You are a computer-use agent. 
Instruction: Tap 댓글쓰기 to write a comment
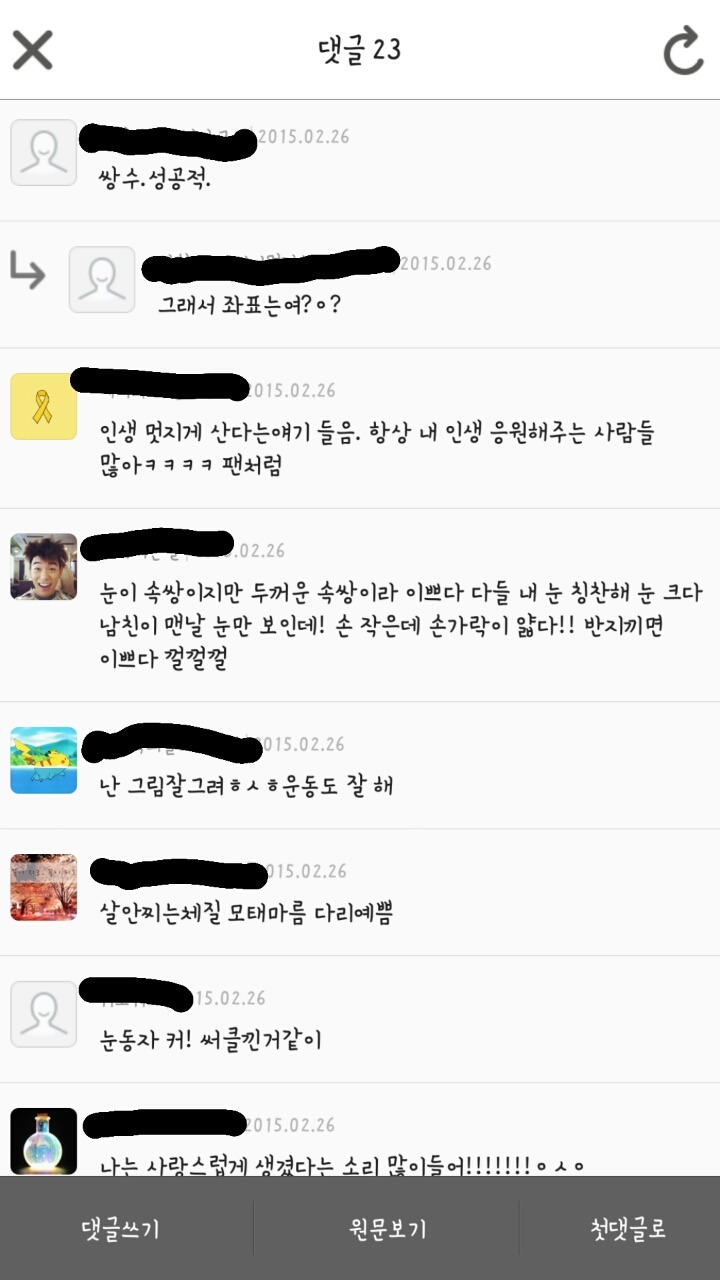(x=120, y=1229)
